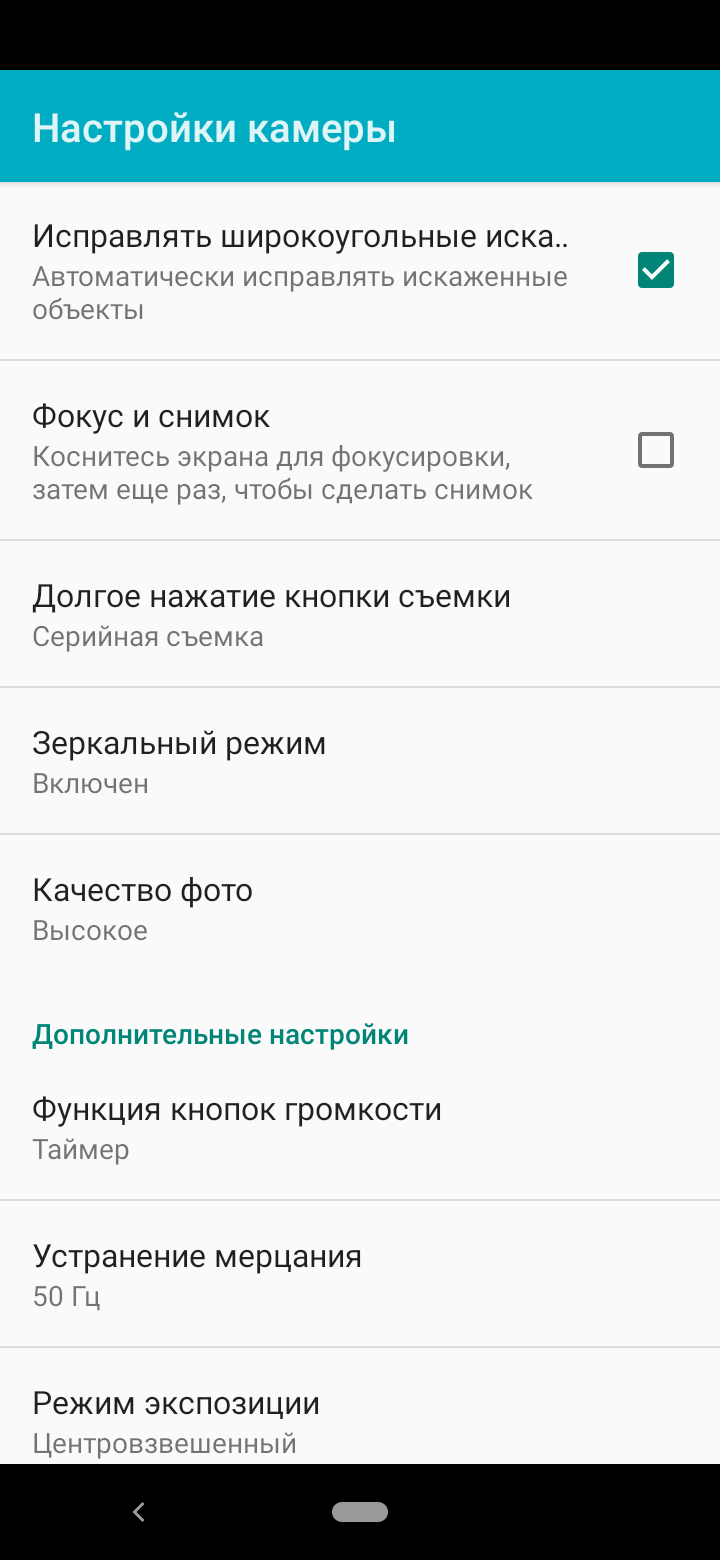The image size is (720, 1560).
Task: Tap the system back button
Action: 139,1512
